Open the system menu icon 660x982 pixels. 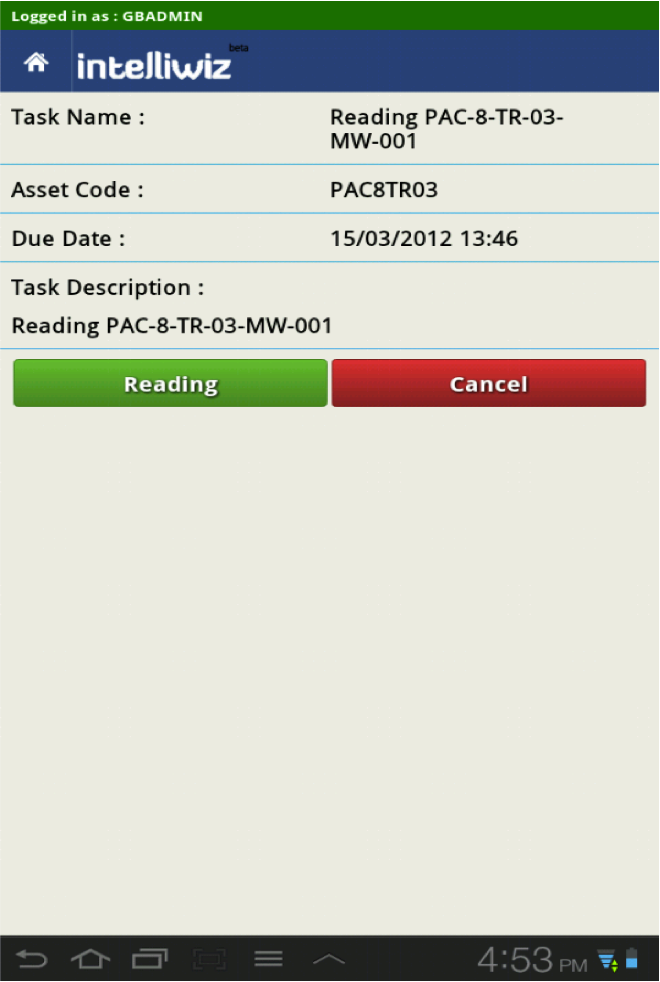click(268, 959)
